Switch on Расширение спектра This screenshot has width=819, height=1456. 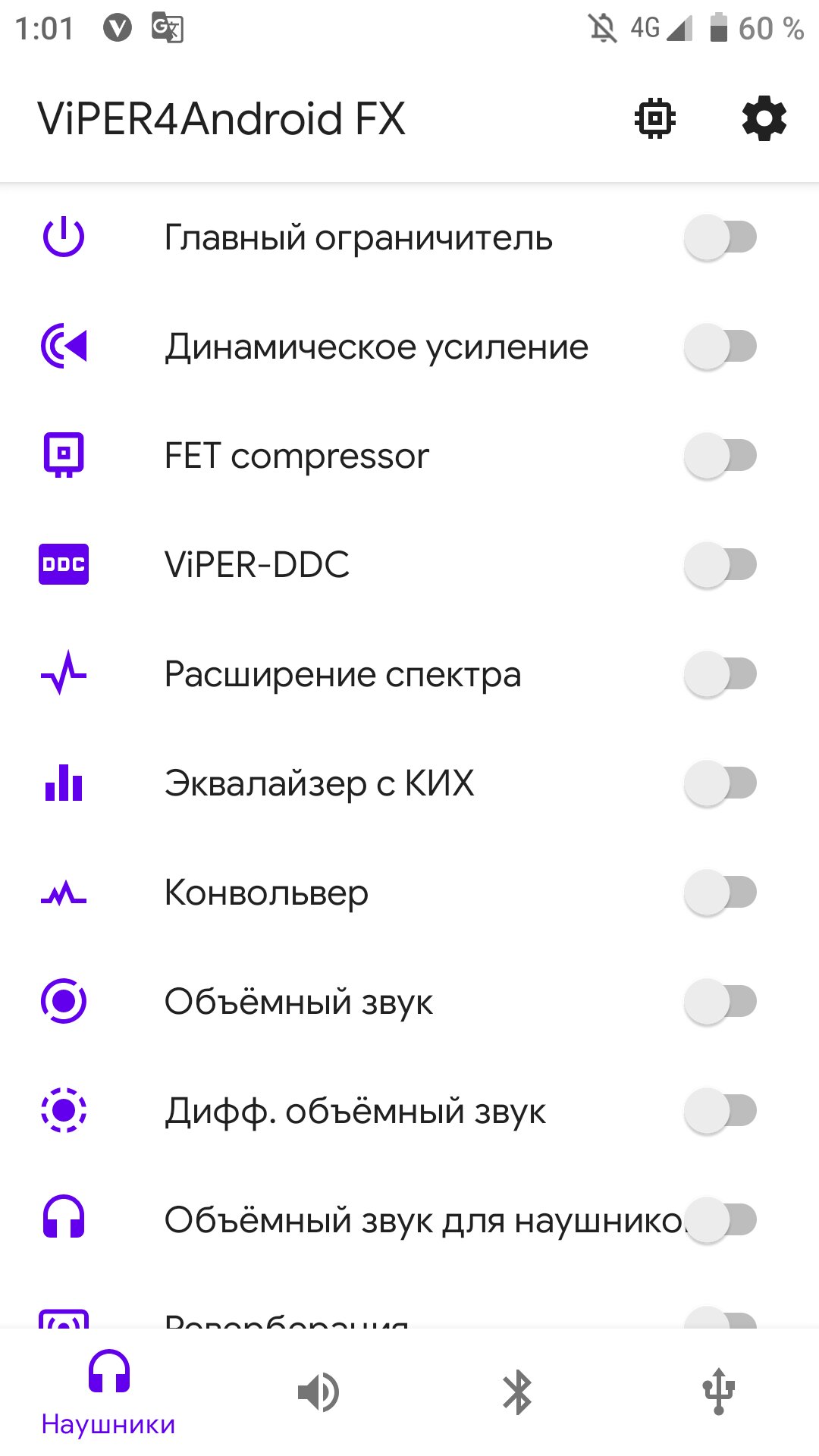pos(720,674)
